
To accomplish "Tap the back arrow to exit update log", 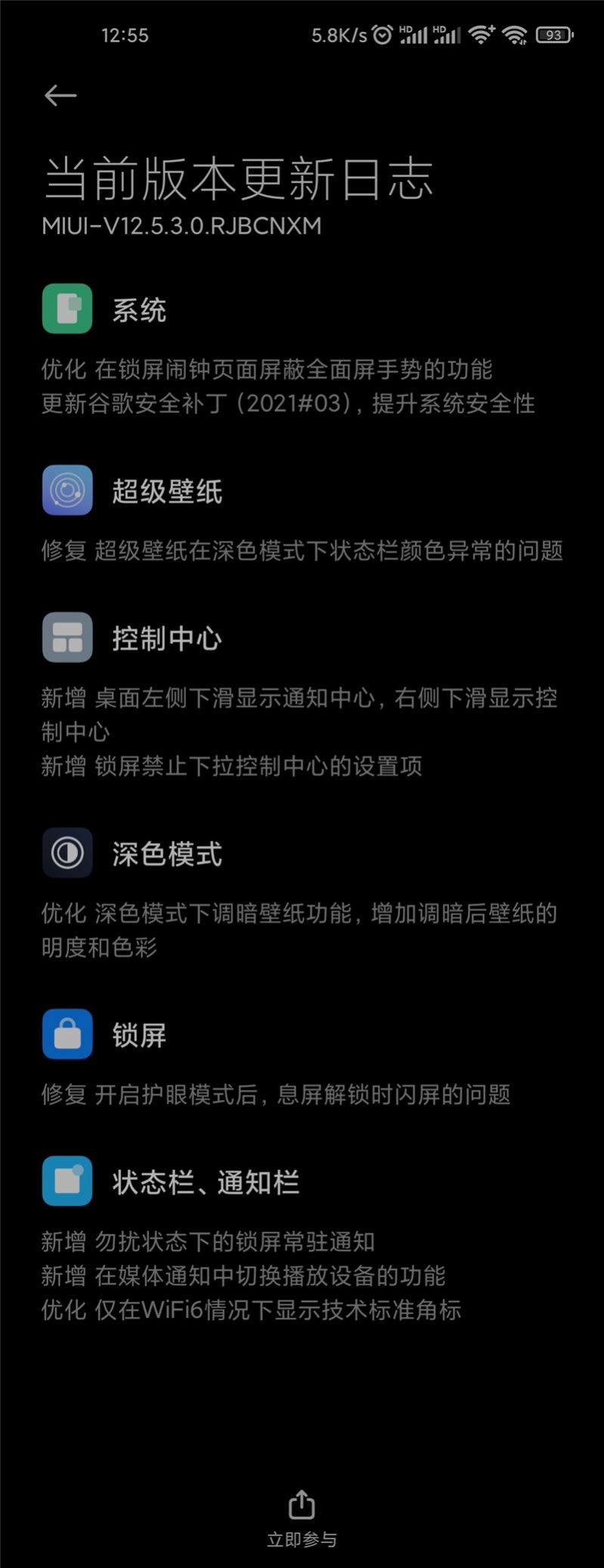I will coord(60,95).
